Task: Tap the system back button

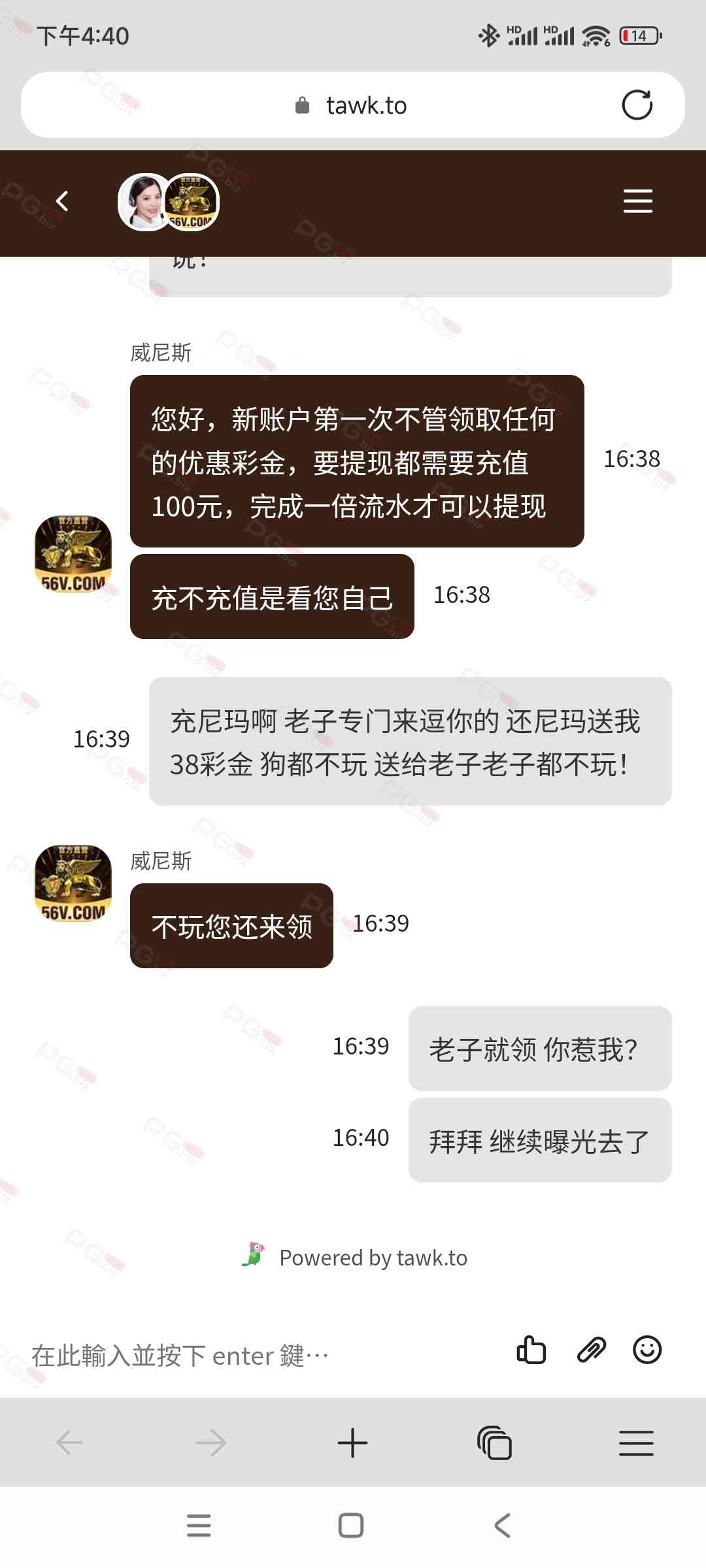Action: [502, 1526]
